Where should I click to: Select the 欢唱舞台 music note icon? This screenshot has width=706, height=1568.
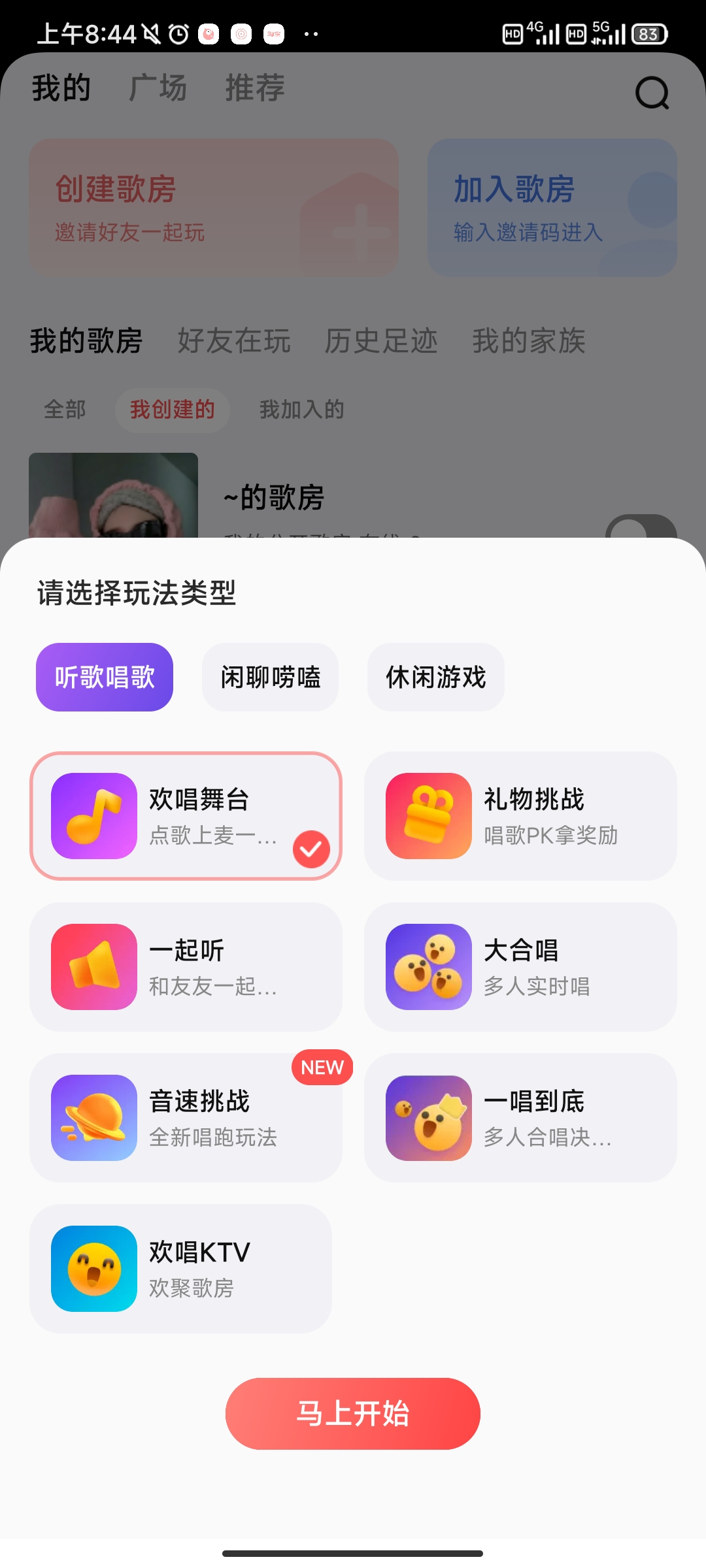(93, 816)
